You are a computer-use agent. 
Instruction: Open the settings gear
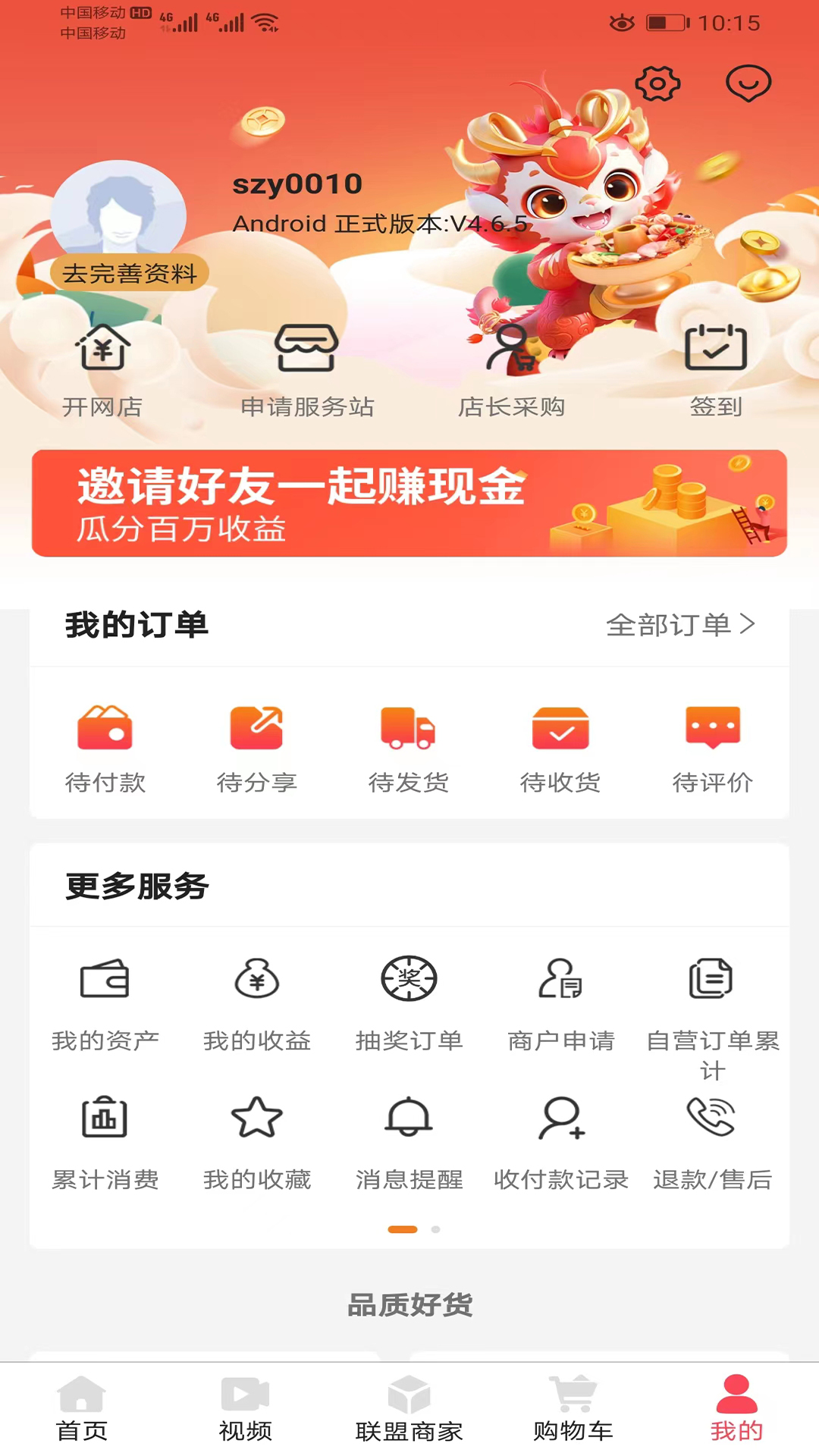point(657,83)
